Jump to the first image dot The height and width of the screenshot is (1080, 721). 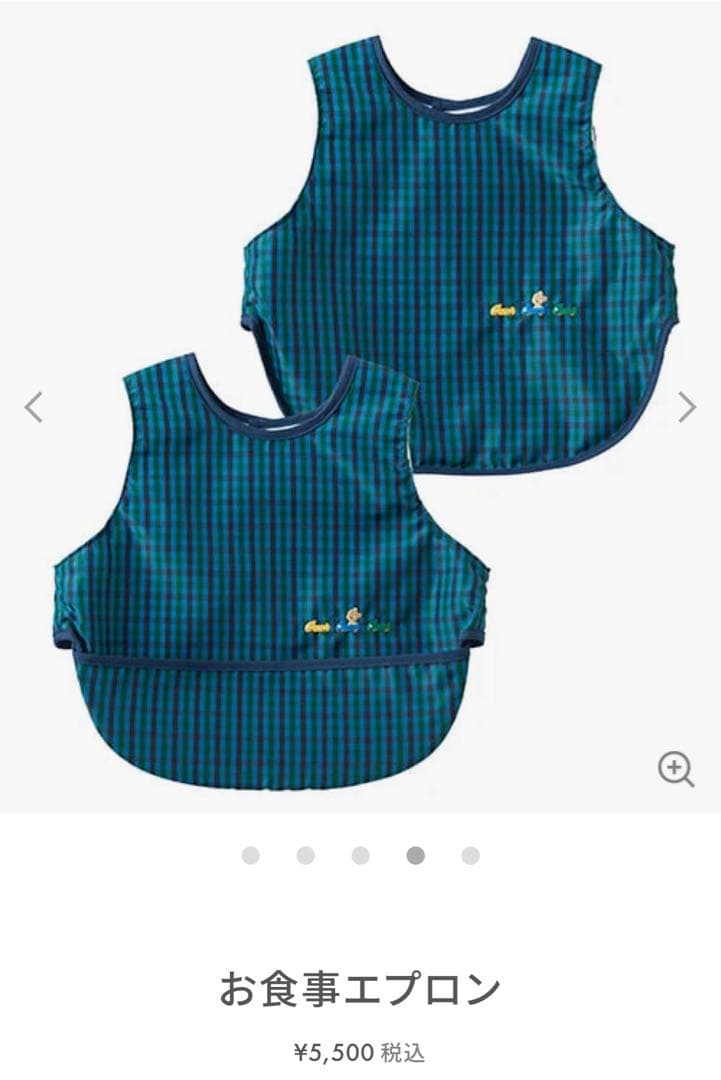tap(251, 856)
